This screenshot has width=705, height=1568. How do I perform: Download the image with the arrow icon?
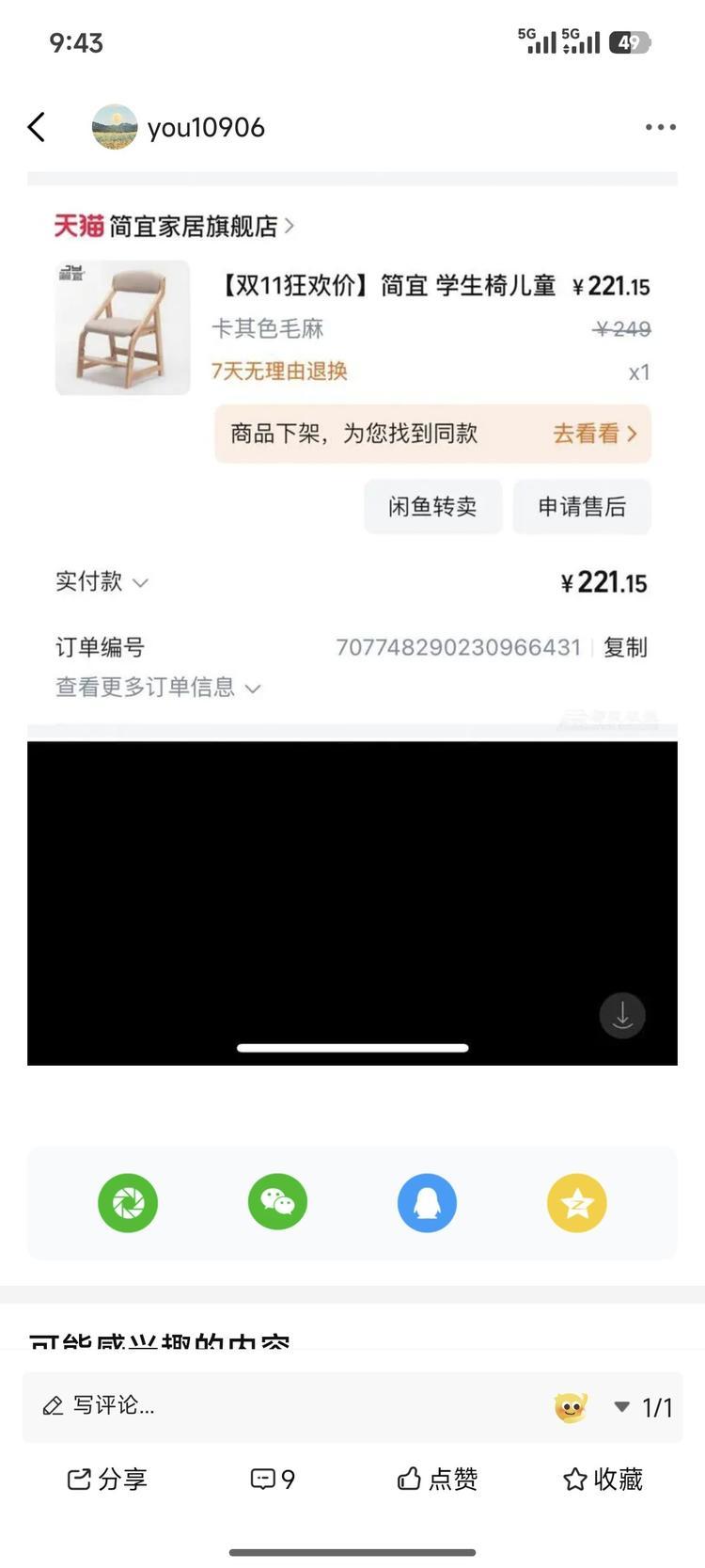click(622, 1016)
